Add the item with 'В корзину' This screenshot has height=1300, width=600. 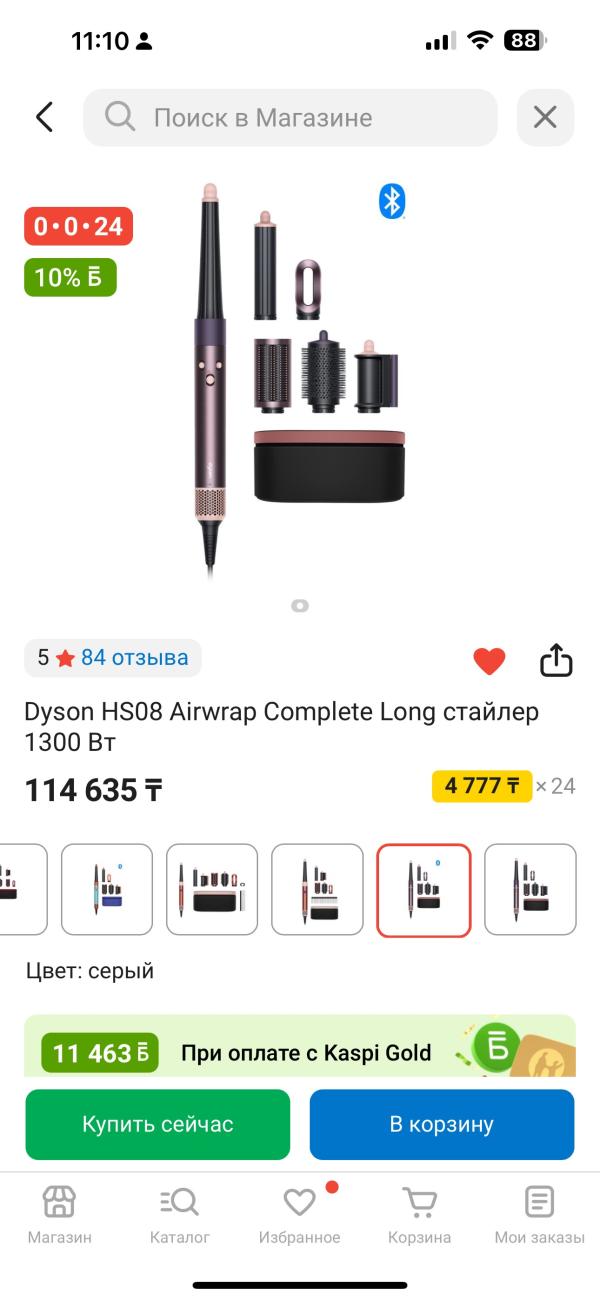click(x=442, y=1124)
